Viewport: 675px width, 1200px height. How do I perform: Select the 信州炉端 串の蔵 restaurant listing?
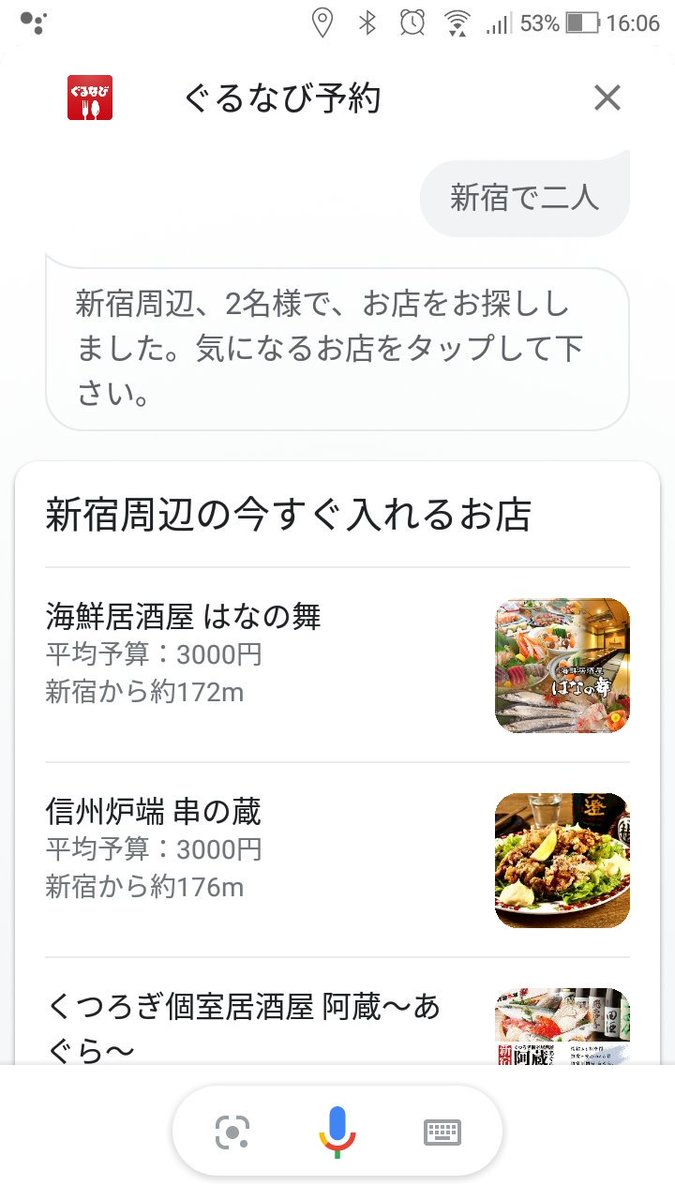click(x=338, y=860)
